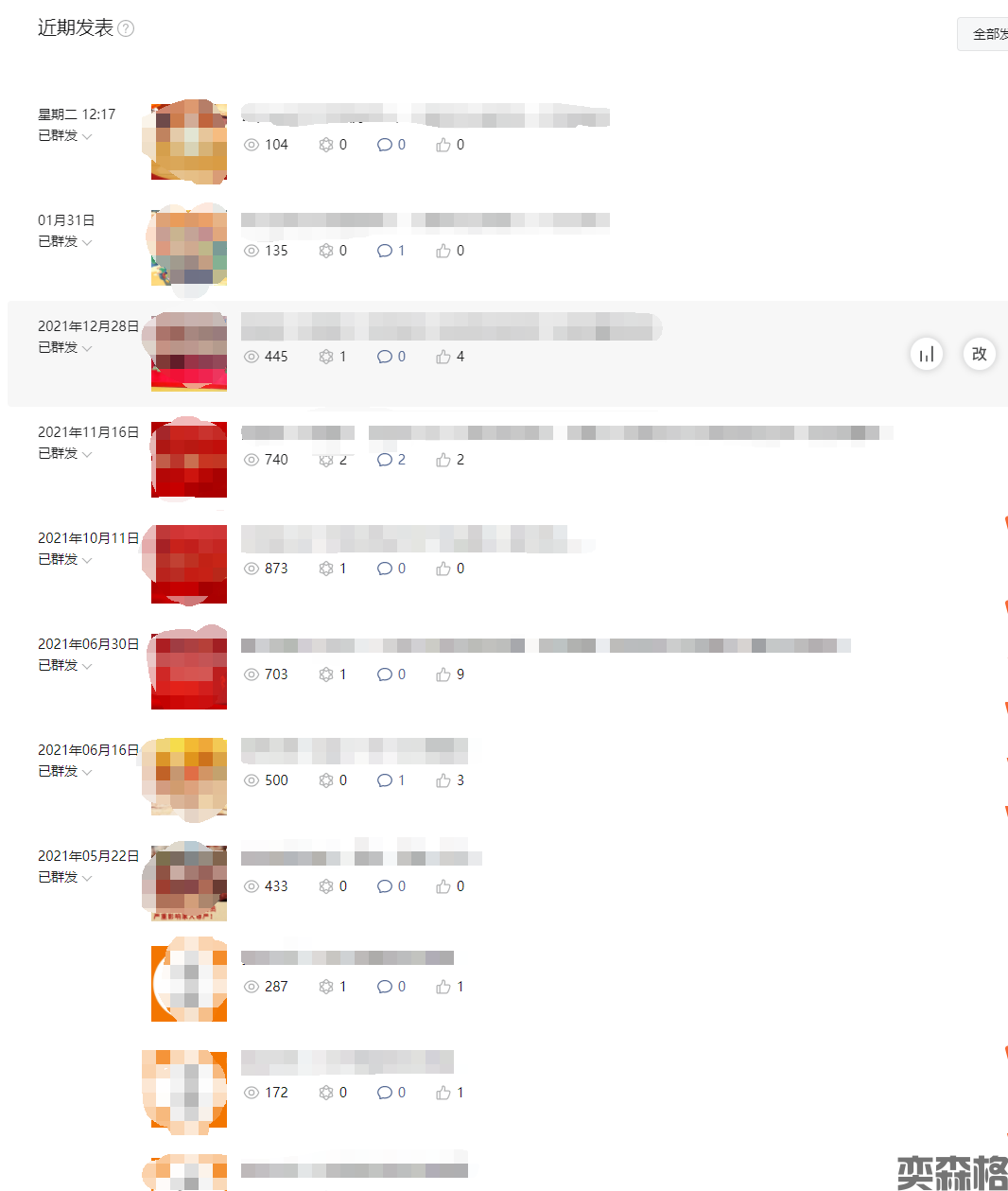Open the article thumbnail from 2021年11月16日
This screenshot has width=1008, height=1191.
tap(189, 459)
